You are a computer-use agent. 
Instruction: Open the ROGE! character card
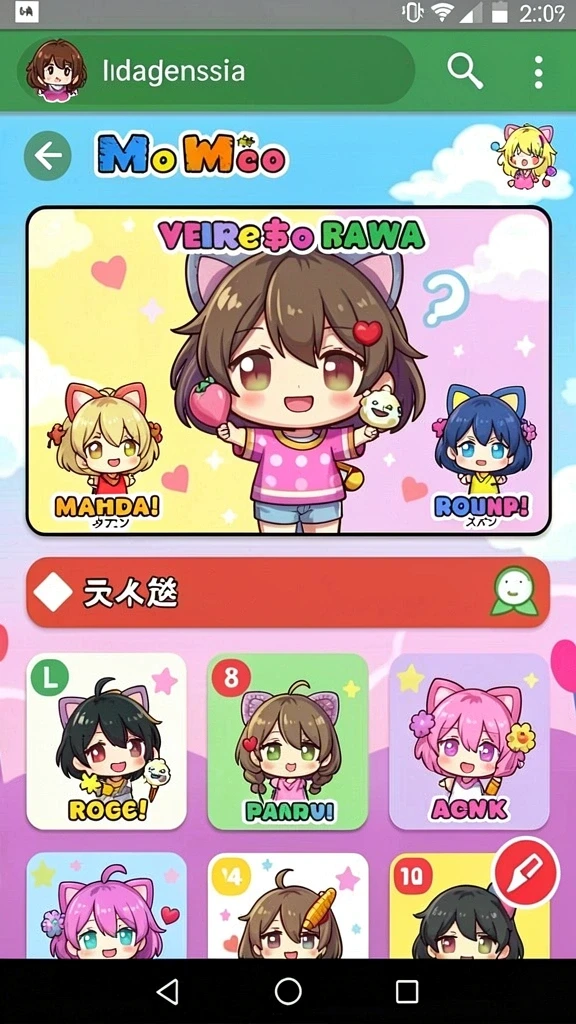coord(106,741)
